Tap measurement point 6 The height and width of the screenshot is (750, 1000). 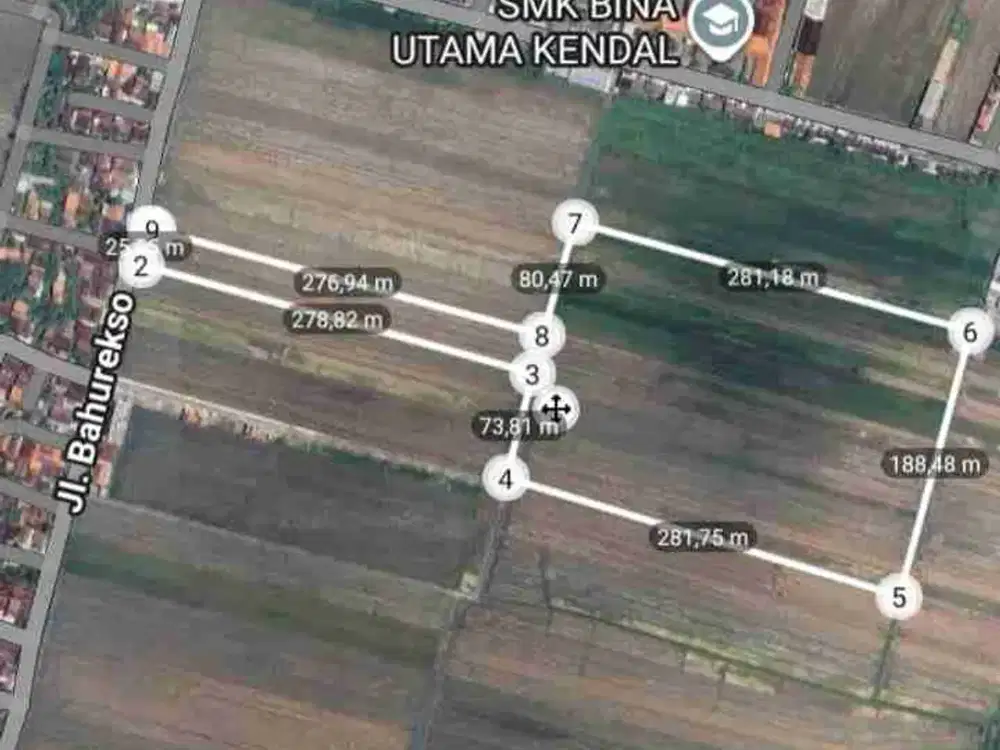pyautogui.click(x=970, y=332)
